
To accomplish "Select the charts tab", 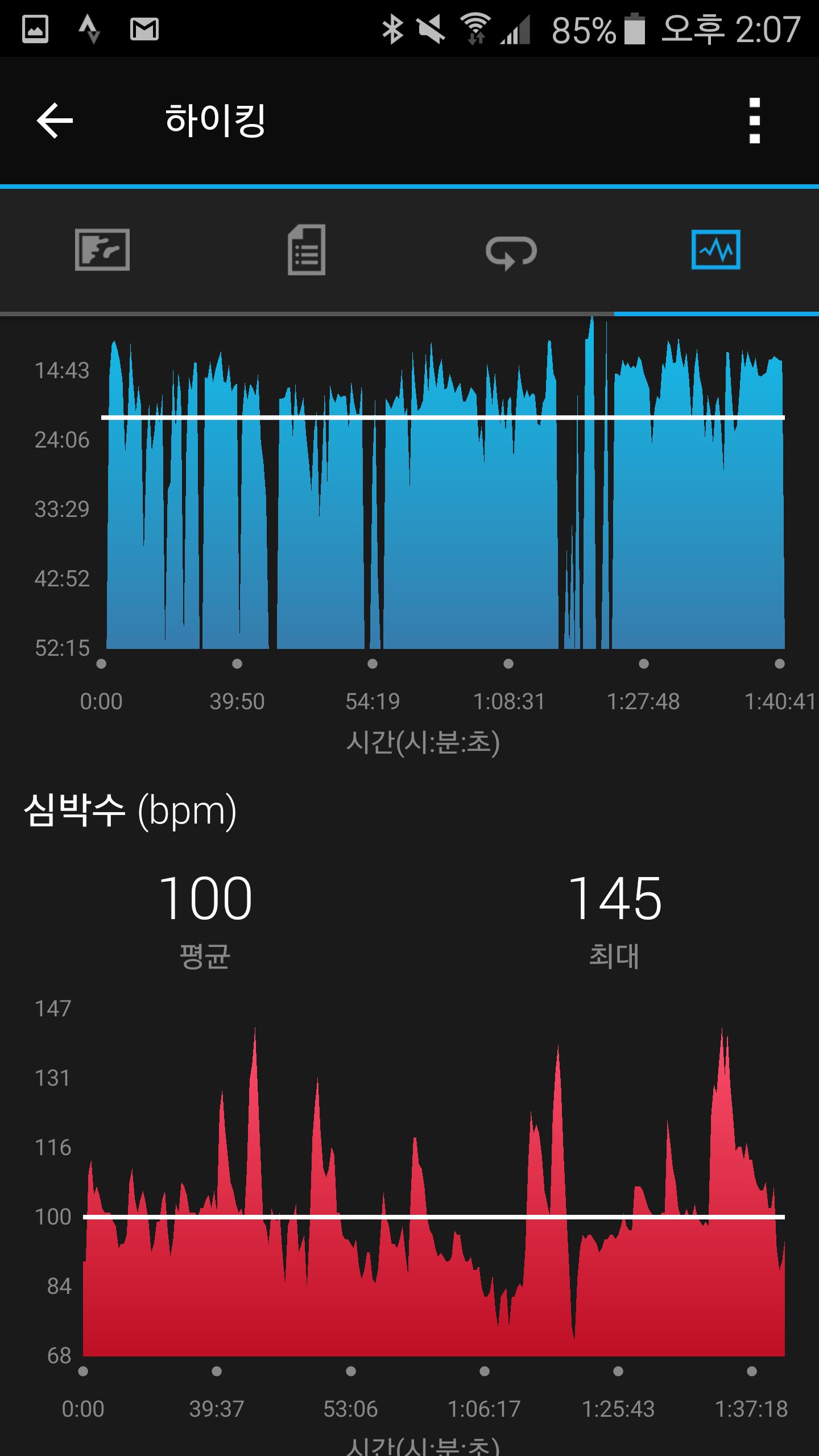I will tap(715, 250).
